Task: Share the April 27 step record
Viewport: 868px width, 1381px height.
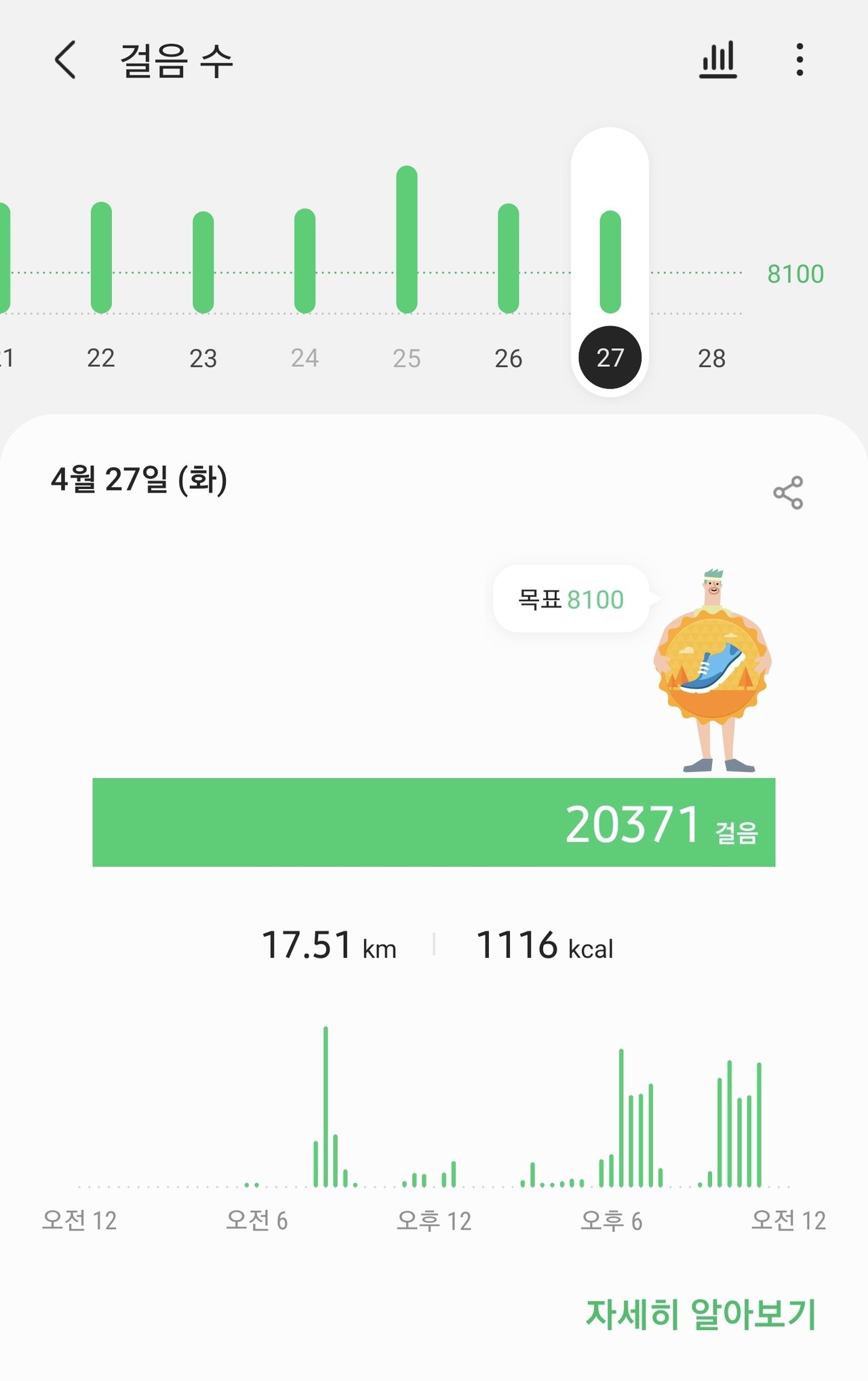Action: 788,492
